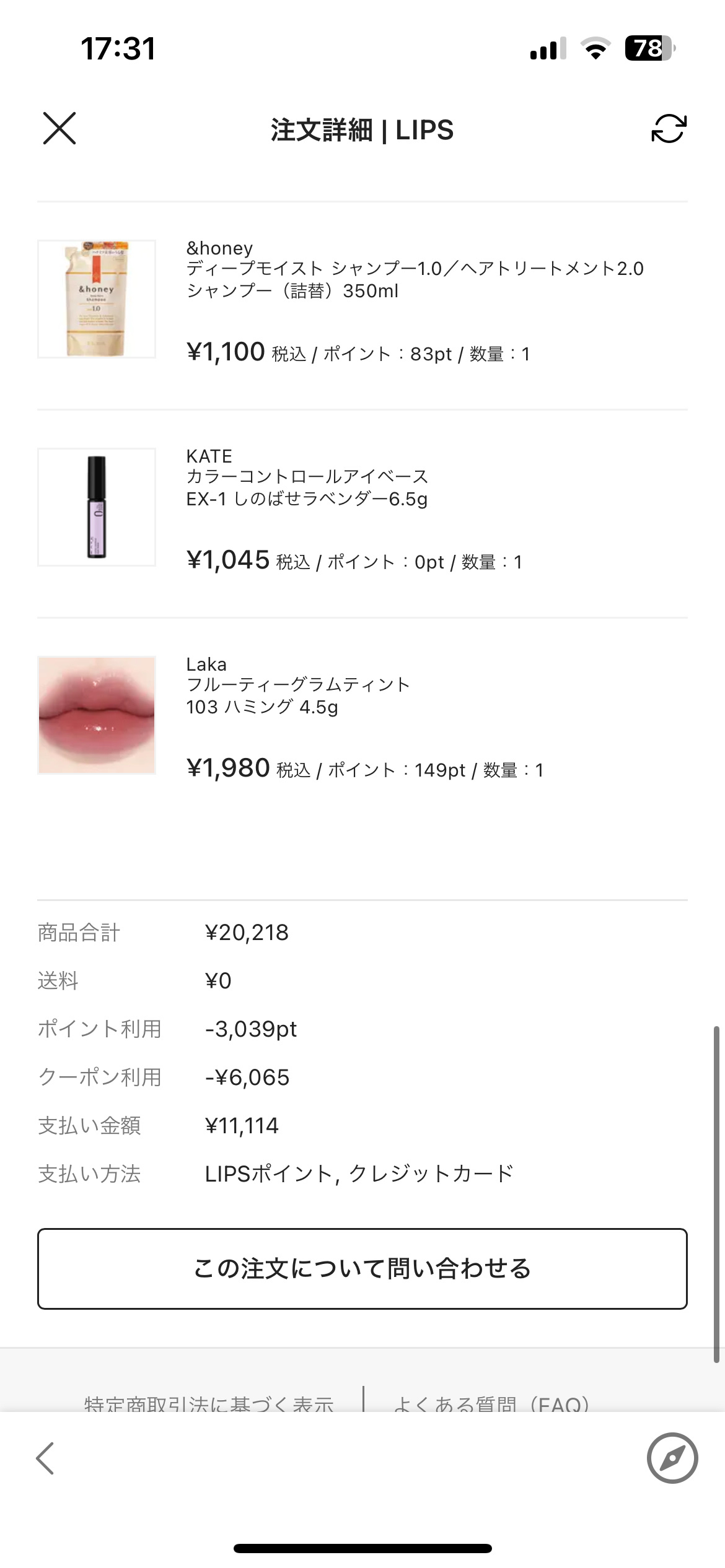725x1568 pixels.
Task: Open よくある質問 (FAQ) link
Action: pos(491,1403)
